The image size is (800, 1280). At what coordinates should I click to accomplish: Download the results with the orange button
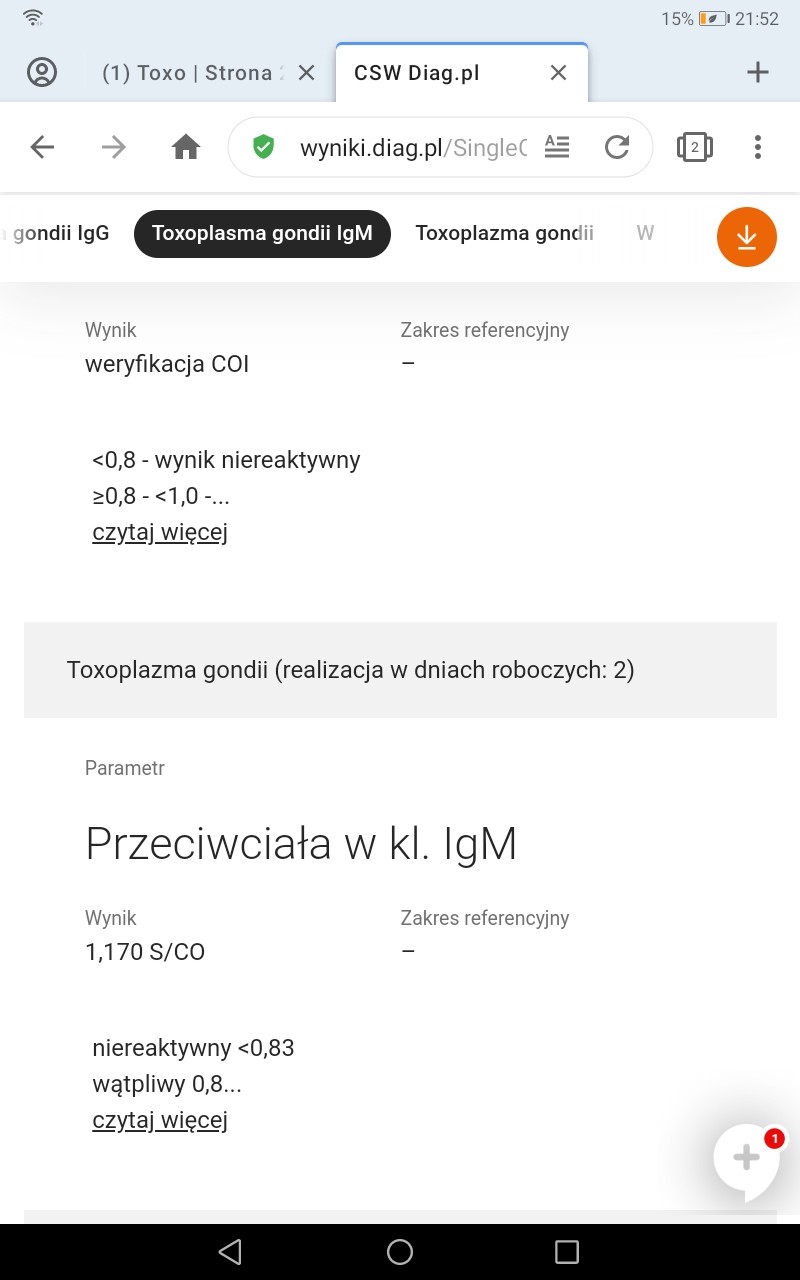click(x=746, y=237)
